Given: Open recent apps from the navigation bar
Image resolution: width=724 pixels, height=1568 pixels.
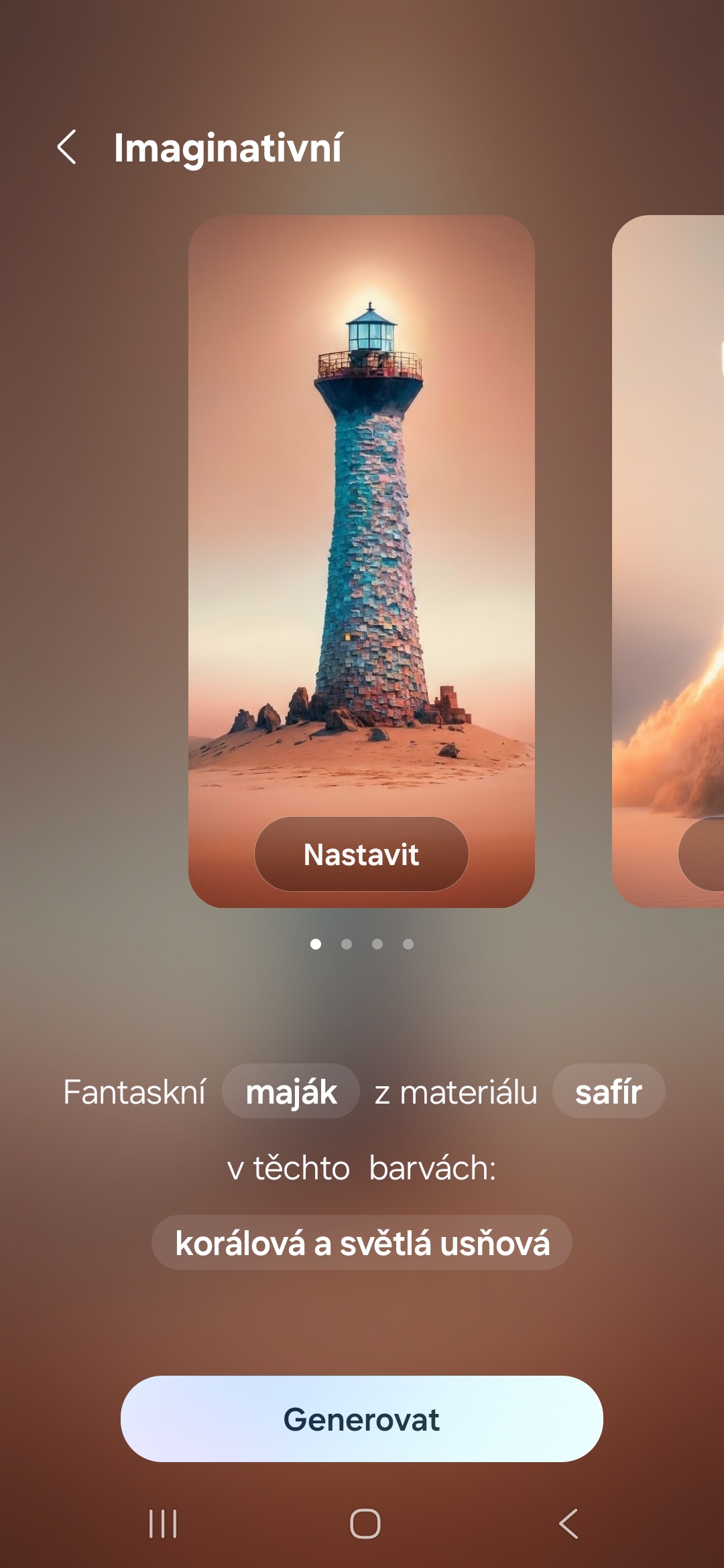Looking at the screenshot, I should click(163, 1524).
